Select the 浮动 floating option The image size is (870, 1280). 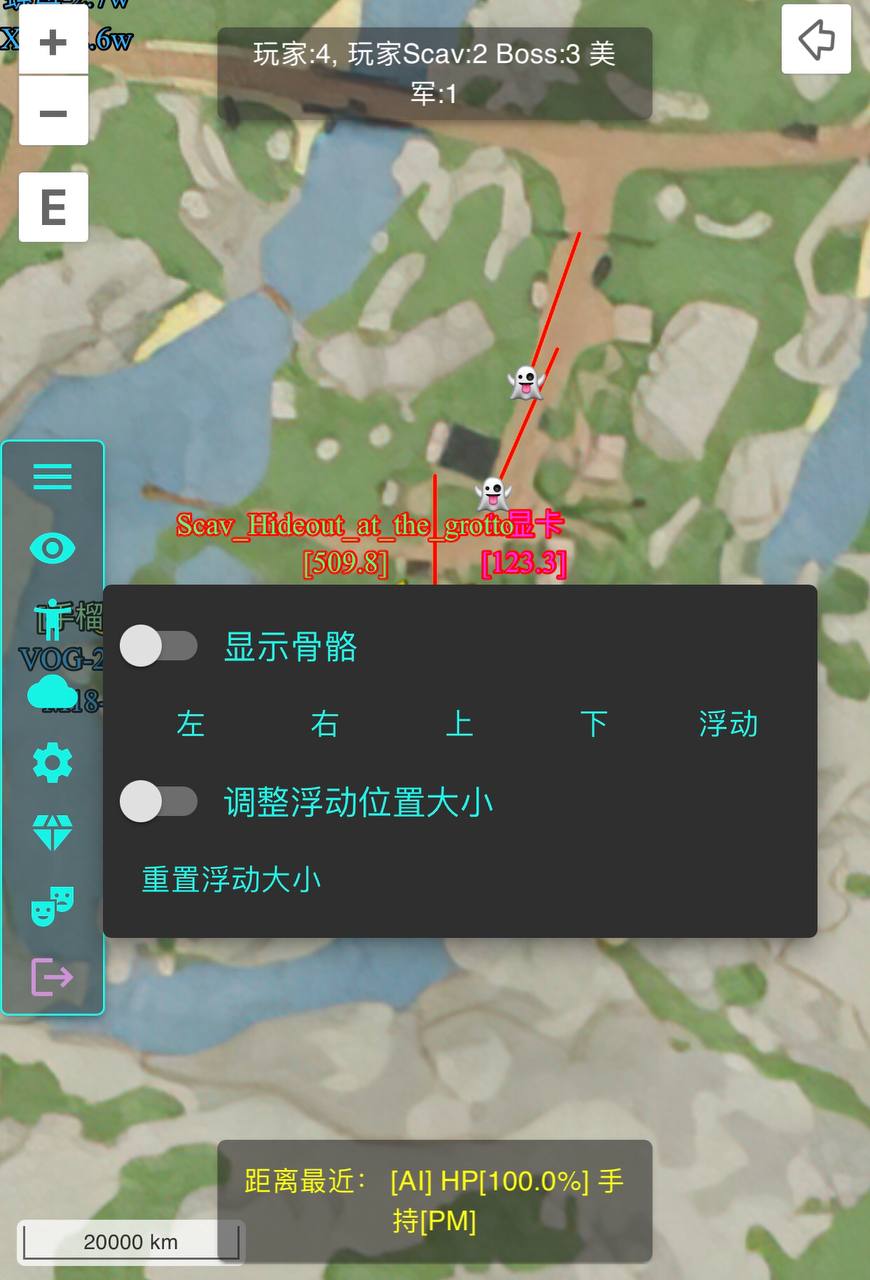pyautogui.click(x=728, y=723)
